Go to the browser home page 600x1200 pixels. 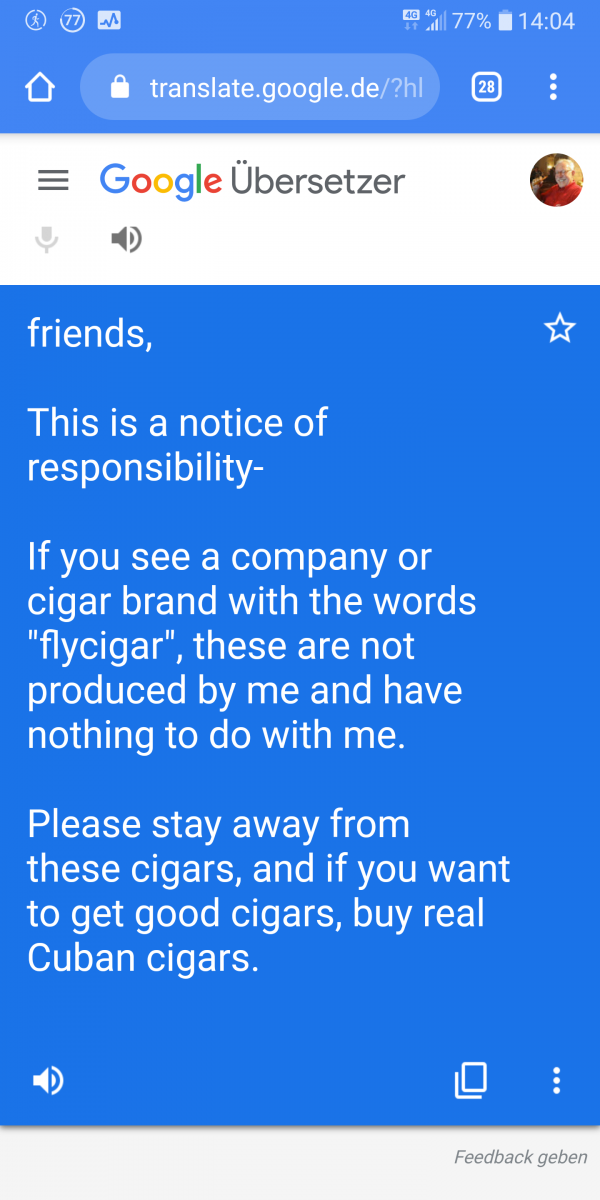click(x=39, y=88)
